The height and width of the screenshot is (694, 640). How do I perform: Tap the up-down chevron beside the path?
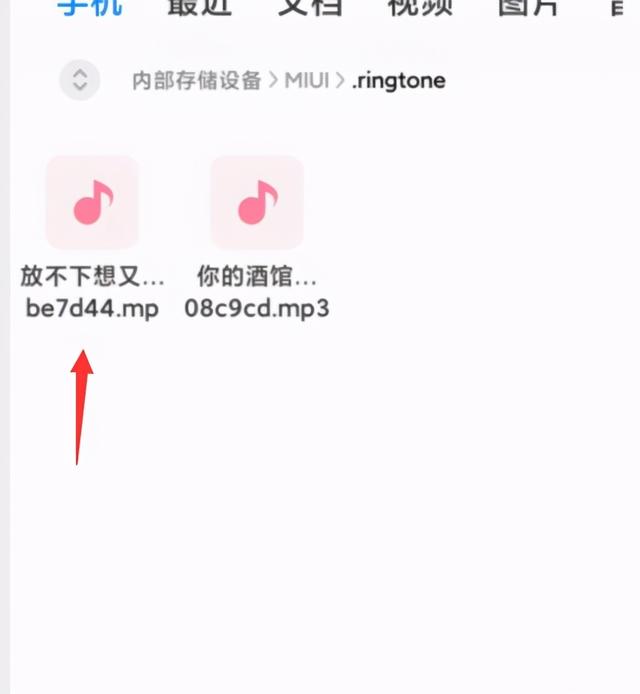[x=80, y=80]
